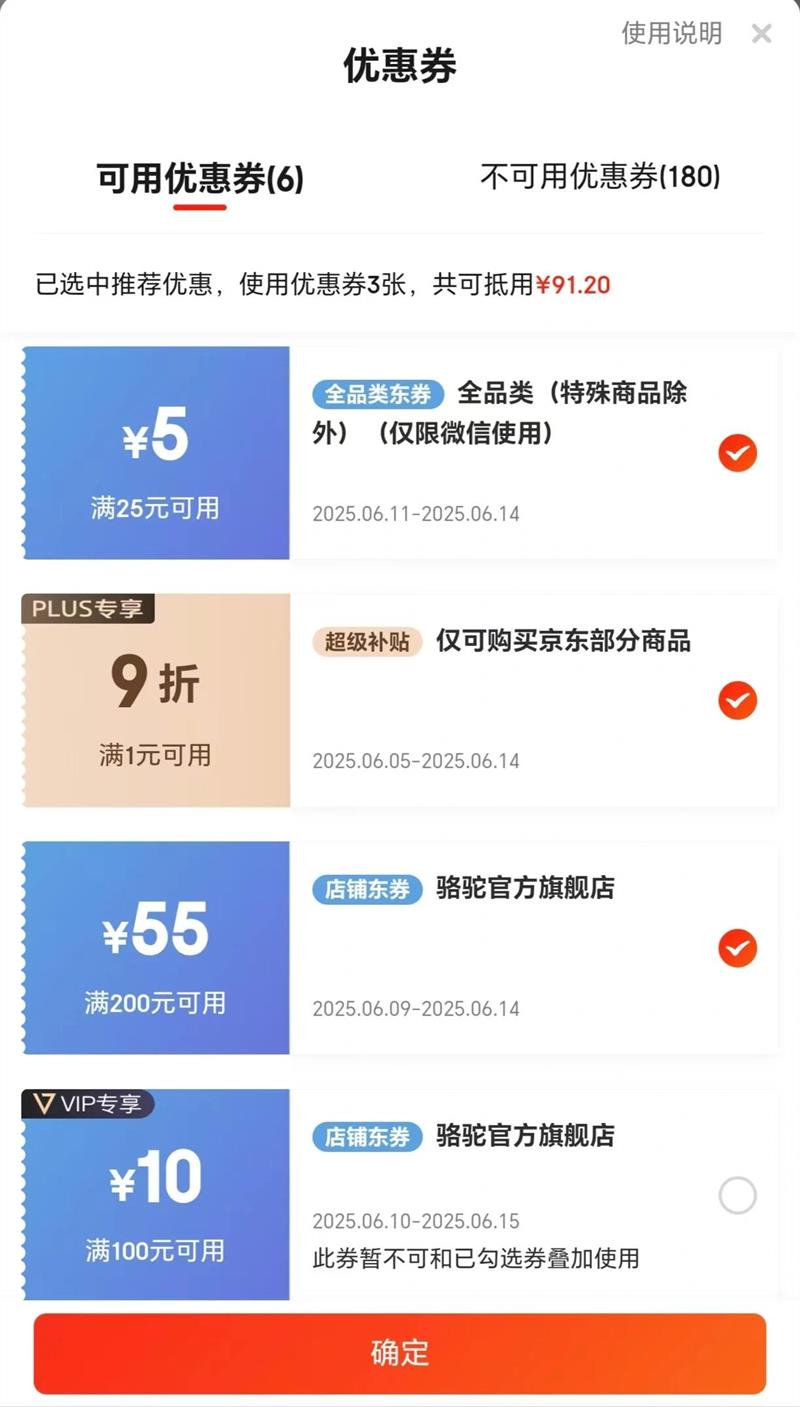Select the 可用优惠券(6) tab
The width and height of the screenshot is (800, 1407).
point(200,179)
